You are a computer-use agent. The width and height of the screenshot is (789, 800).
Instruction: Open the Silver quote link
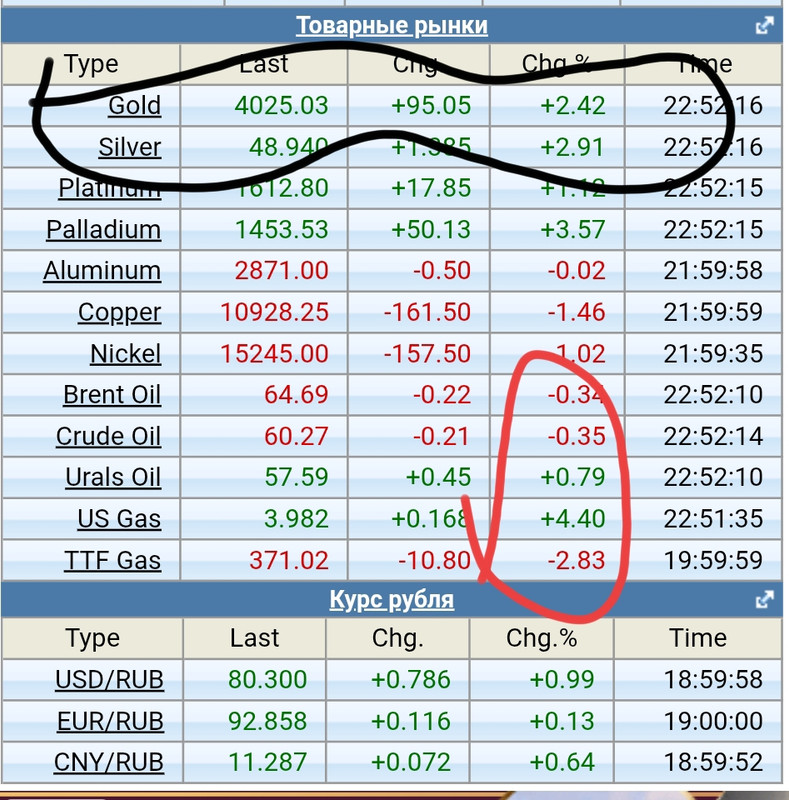click(x=129, y=148)
